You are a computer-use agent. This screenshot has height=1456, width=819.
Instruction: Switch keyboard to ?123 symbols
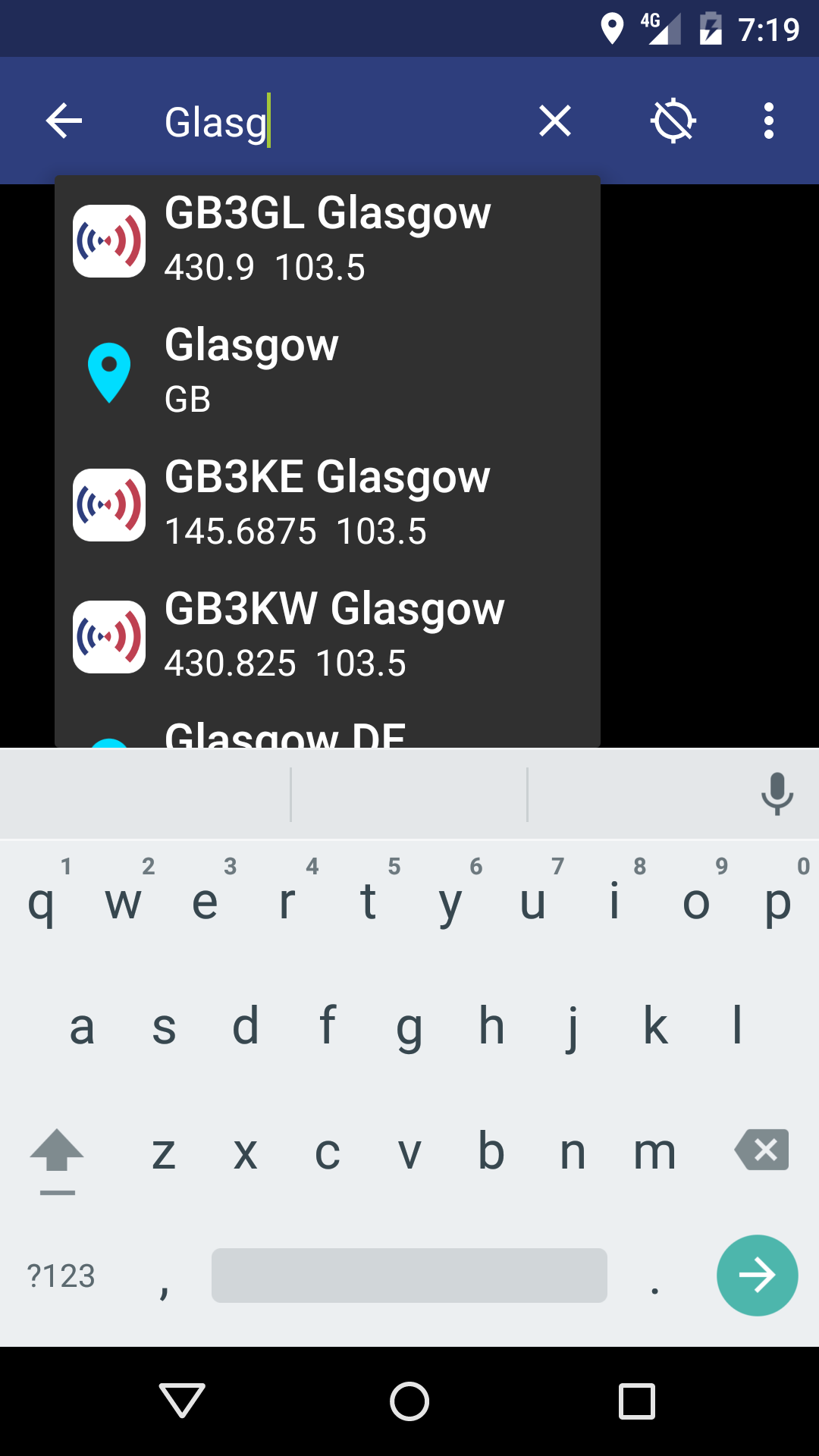61,1276
